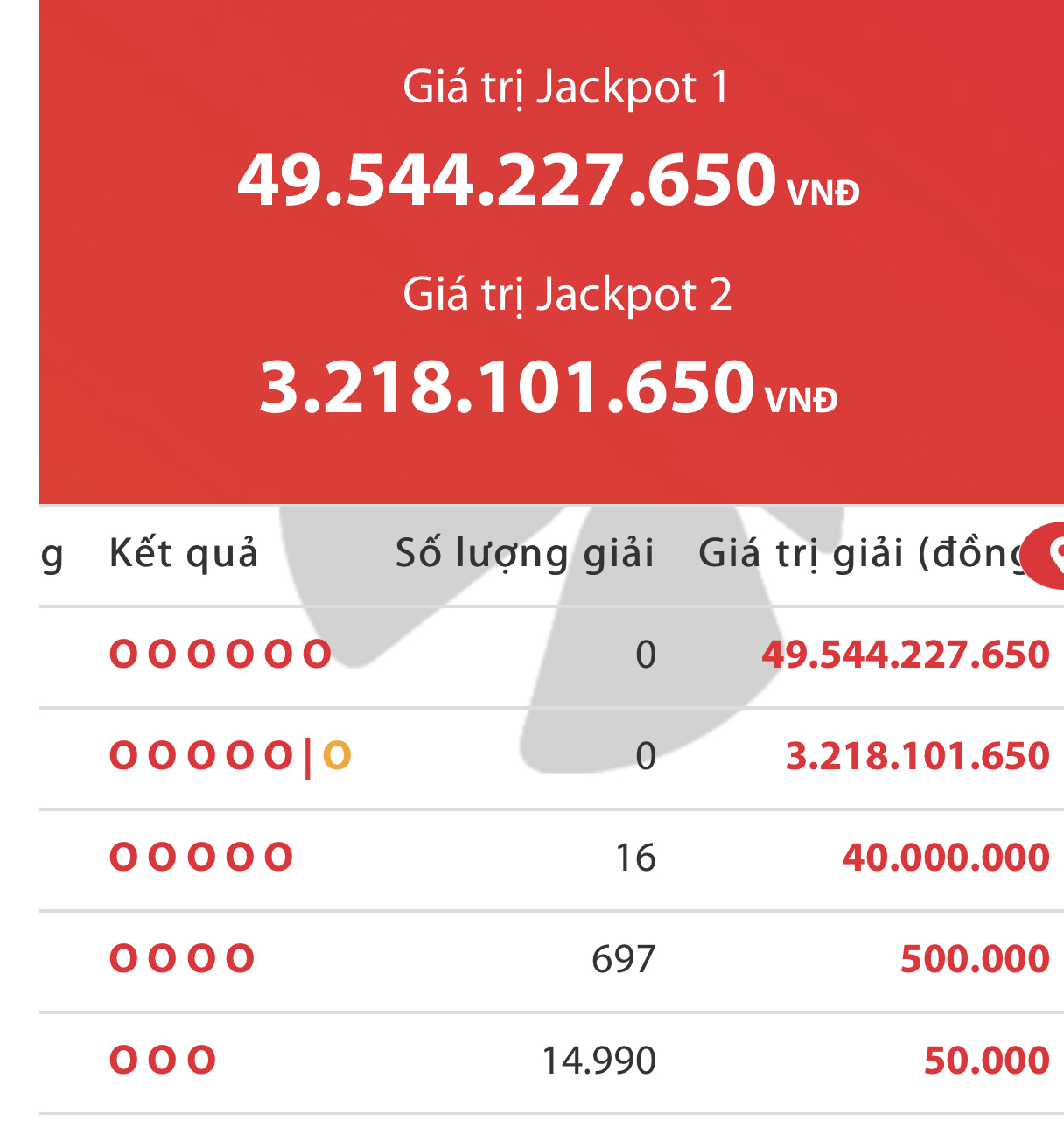Select the Kết quả column header
This screenshot has width=1064, height=1128.
[183, 551]
